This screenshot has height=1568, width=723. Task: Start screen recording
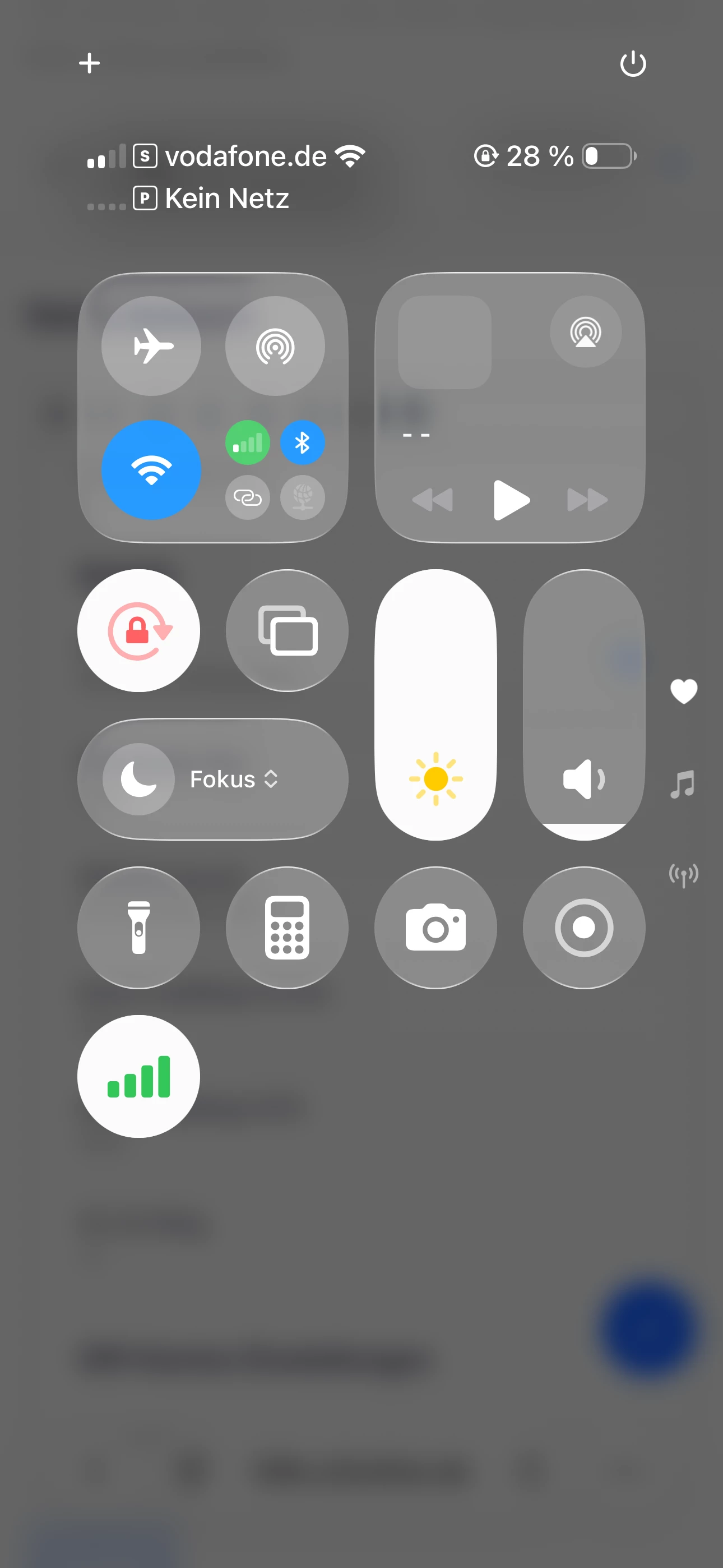coord(584,928)
